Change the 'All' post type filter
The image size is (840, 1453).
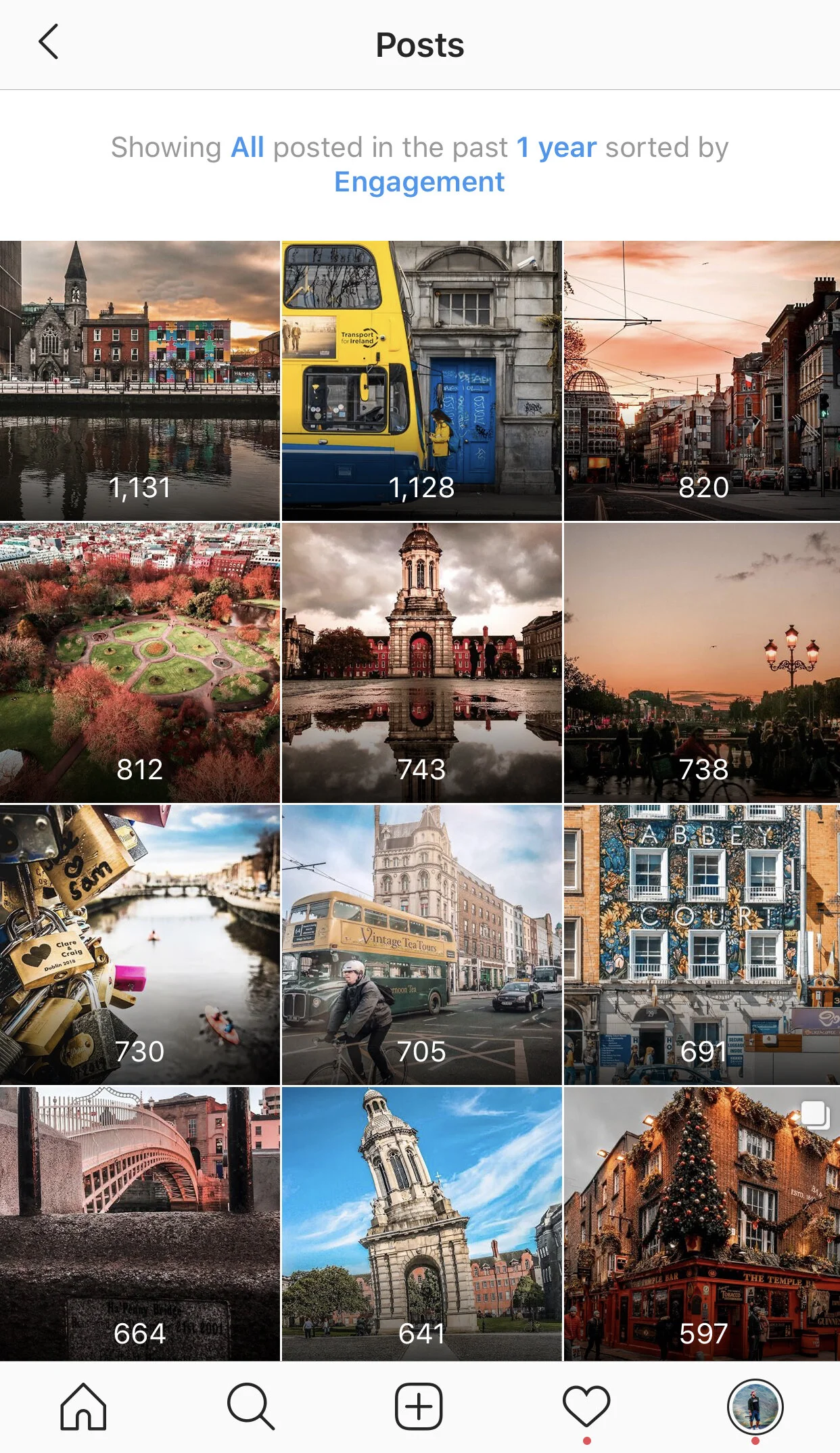pyautogui.click(x=247, y=147)
